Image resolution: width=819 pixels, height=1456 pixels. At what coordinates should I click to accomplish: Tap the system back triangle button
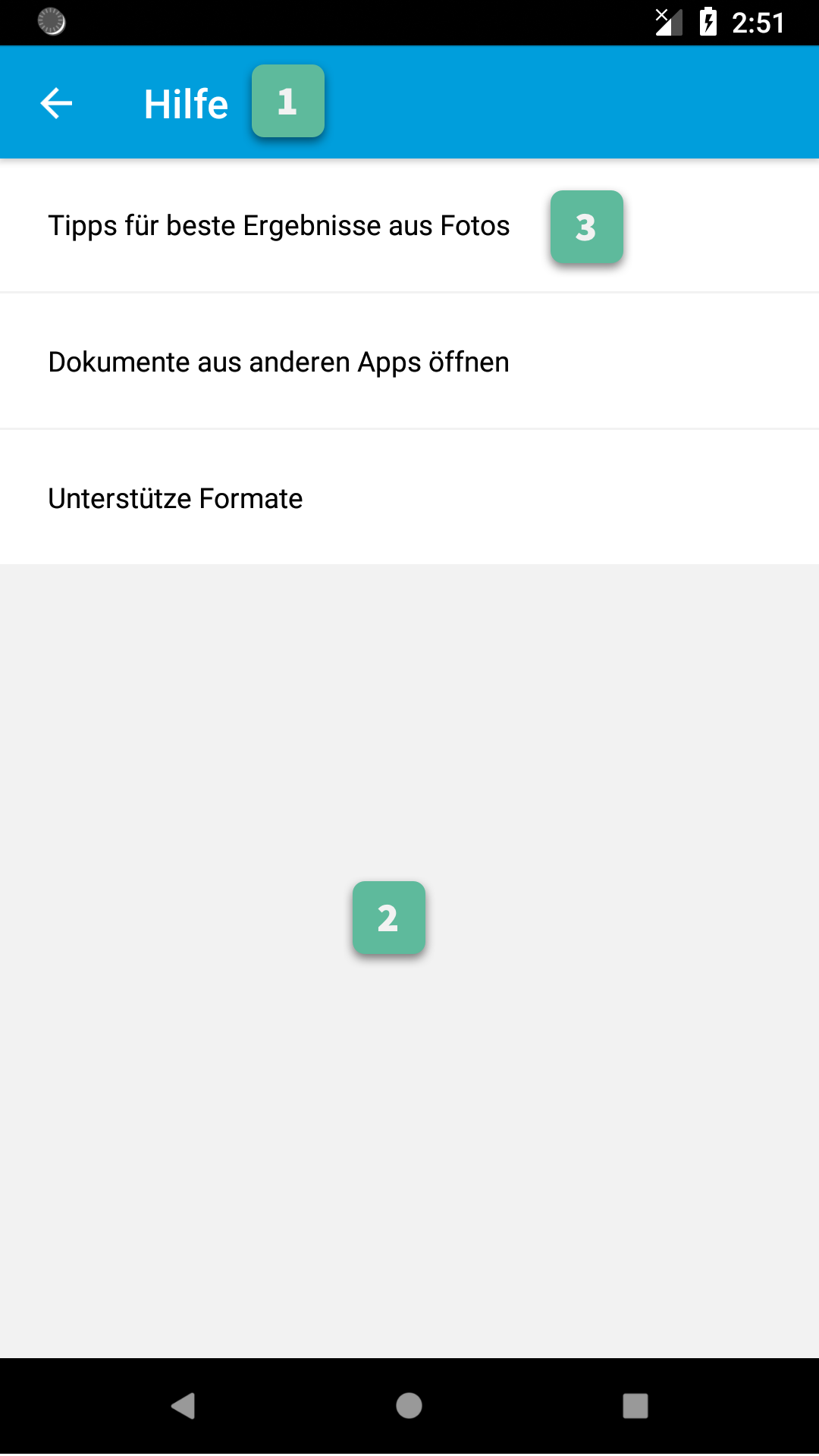pyautogui.click(x=184, y=1405)
